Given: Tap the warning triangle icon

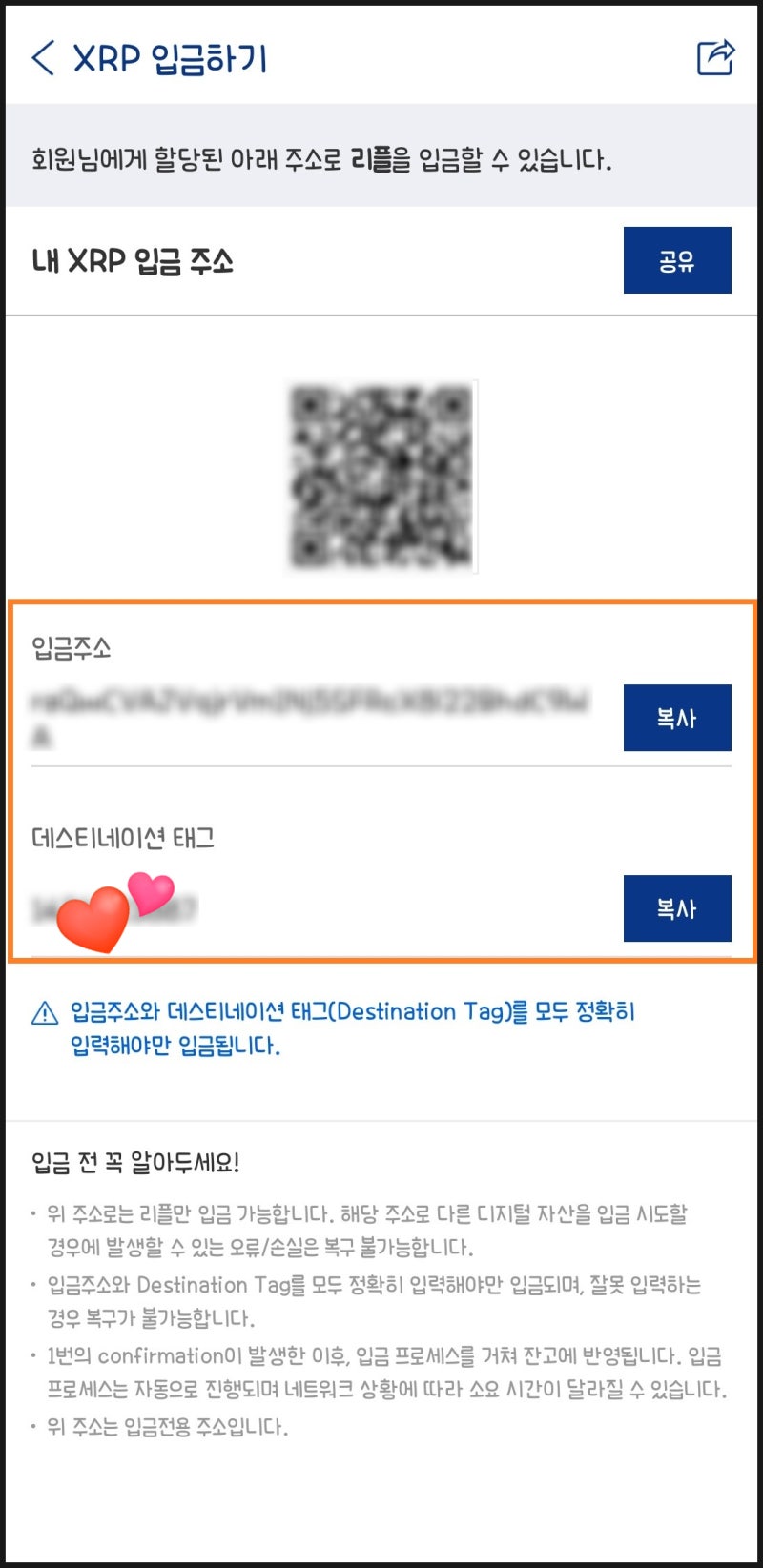Looking at the screenshot, I should point(42,1012).
